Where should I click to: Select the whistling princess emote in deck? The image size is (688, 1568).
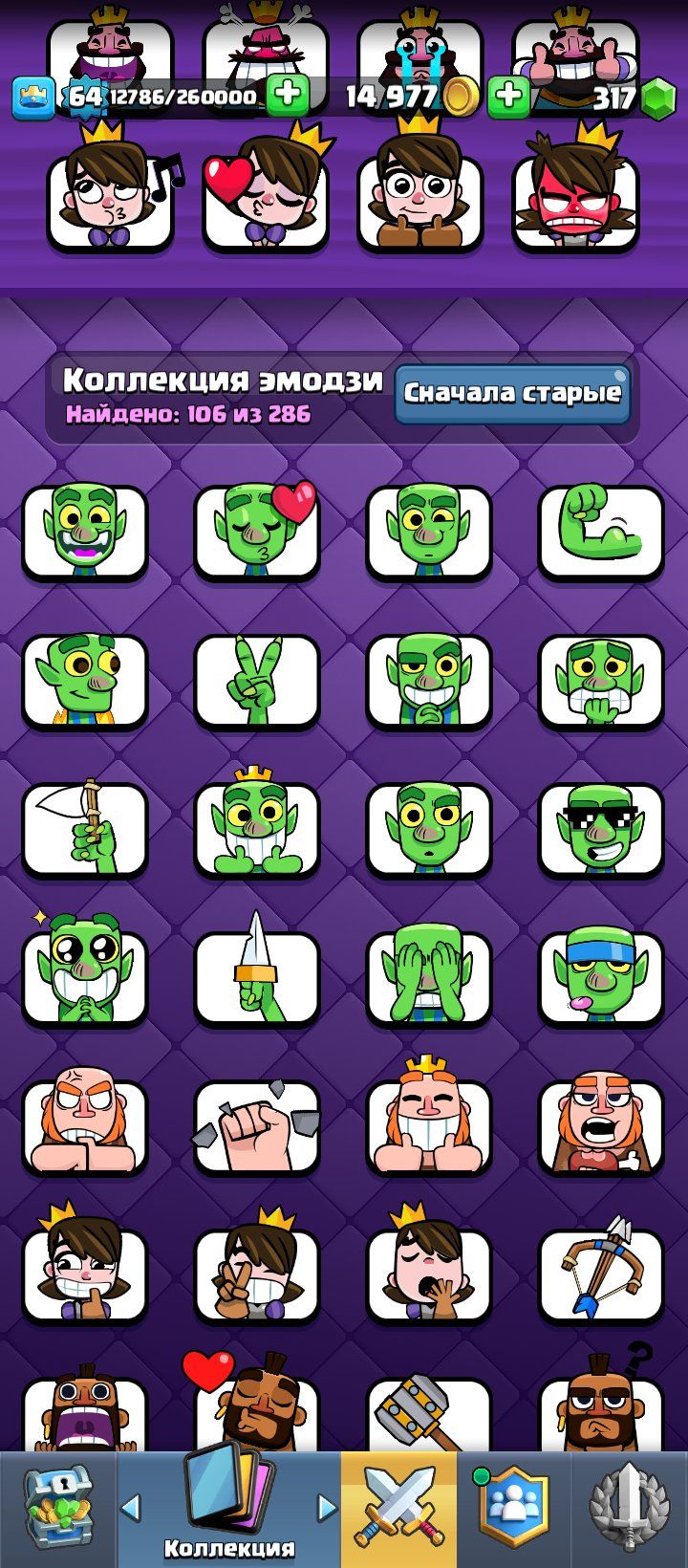110,199
